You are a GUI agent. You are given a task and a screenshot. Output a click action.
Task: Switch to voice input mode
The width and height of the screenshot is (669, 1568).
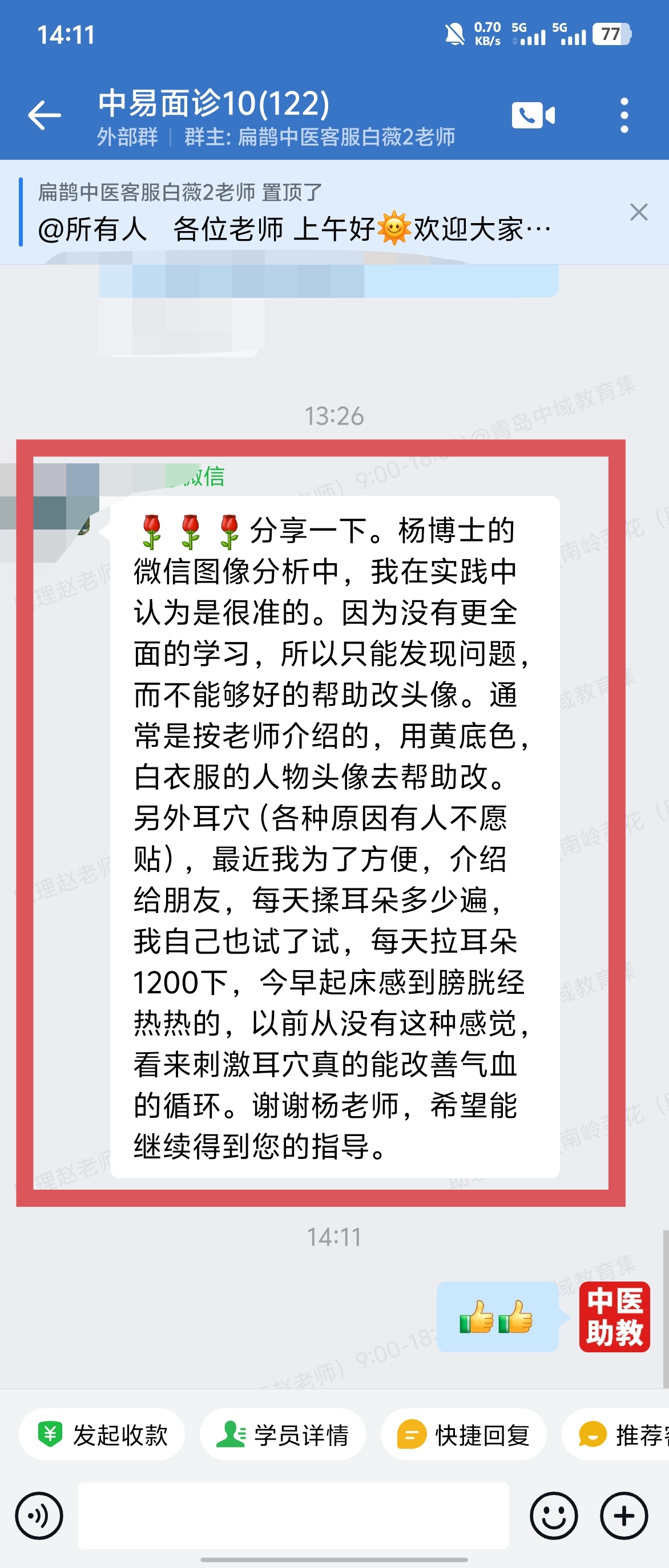(39, 1515)
